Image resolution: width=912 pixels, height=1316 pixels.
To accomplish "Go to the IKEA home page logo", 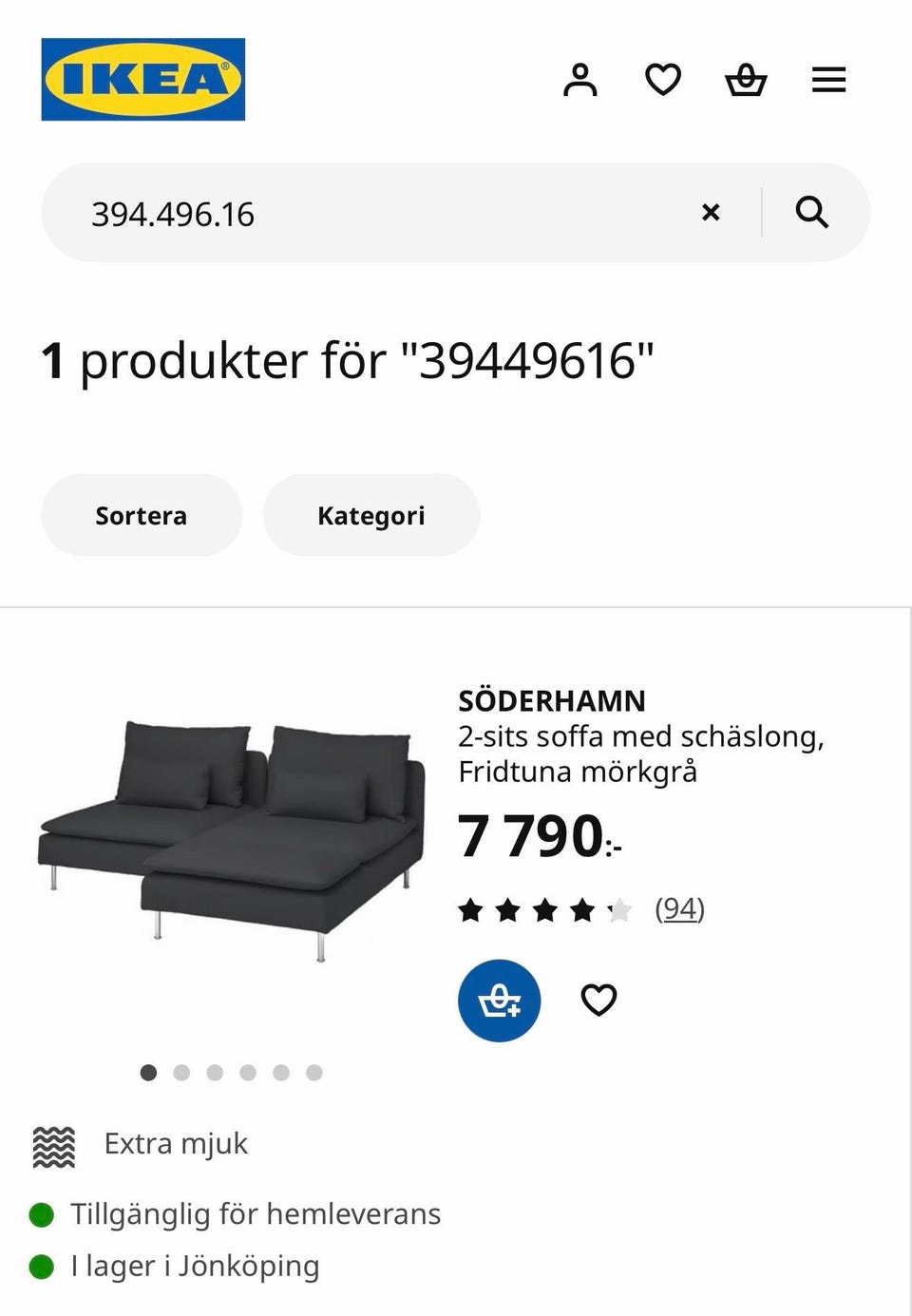I will [x=143, y=80].
